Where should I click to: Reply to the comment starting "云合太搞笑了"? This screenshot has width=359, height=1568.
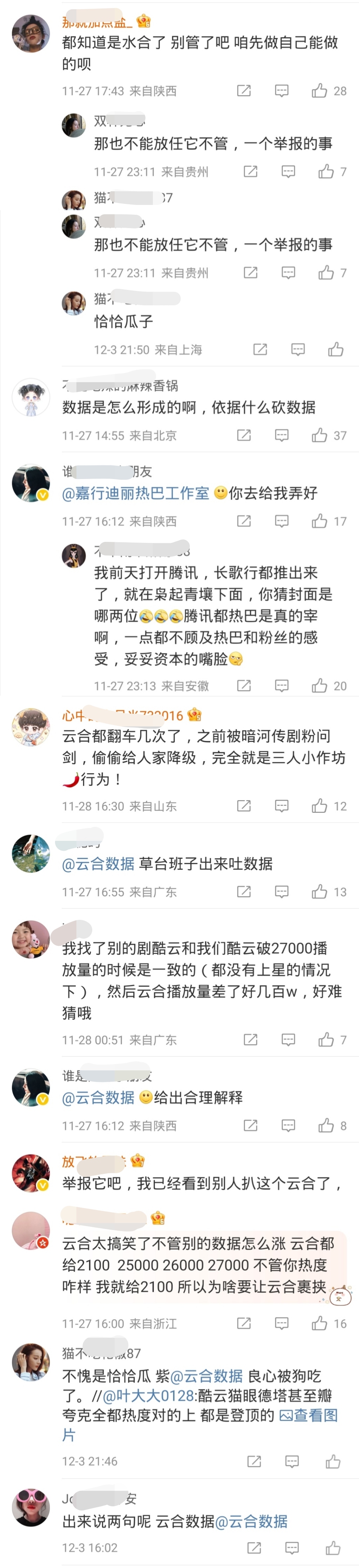(282, 1323)
